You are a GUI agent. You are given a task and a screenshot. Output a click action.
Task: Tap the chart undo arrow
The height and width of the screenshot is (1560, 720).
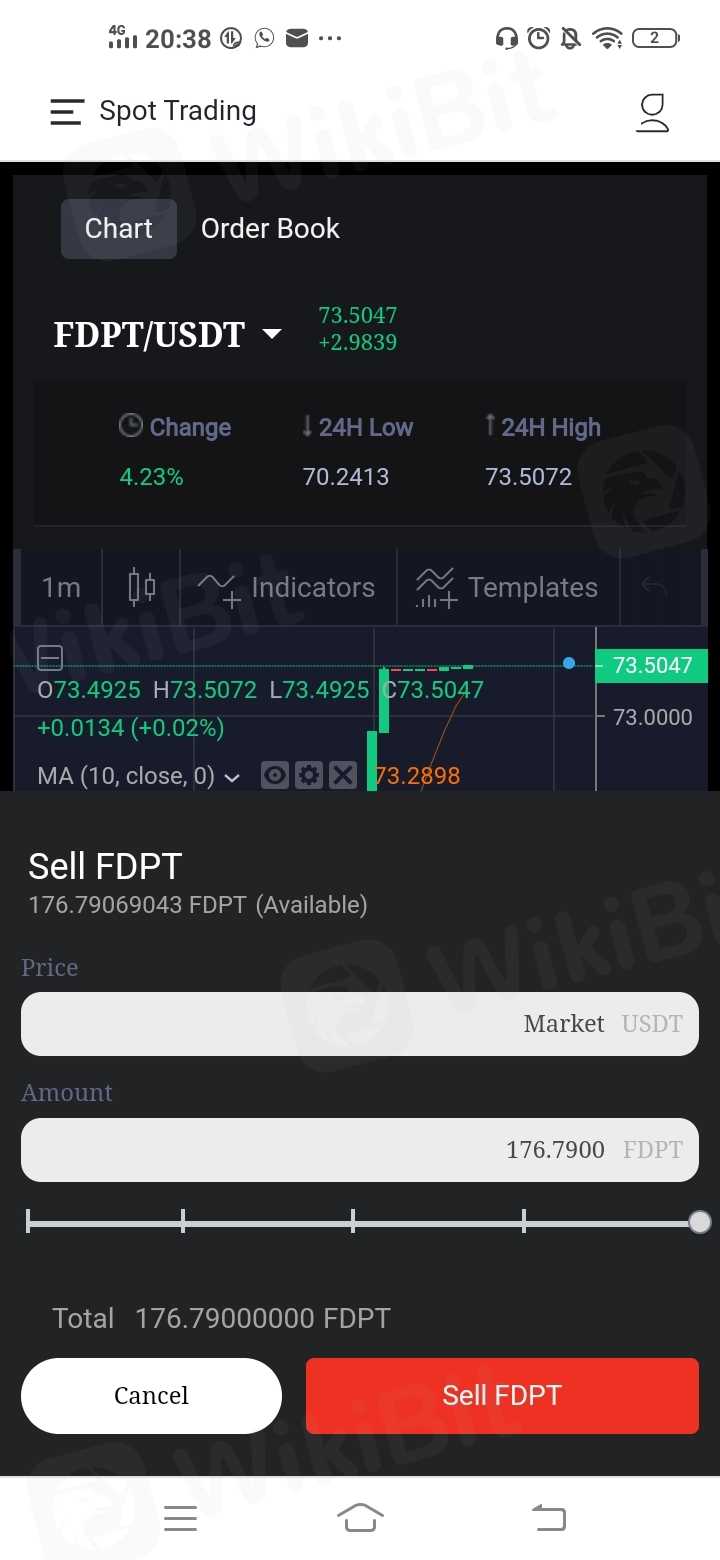654,588
